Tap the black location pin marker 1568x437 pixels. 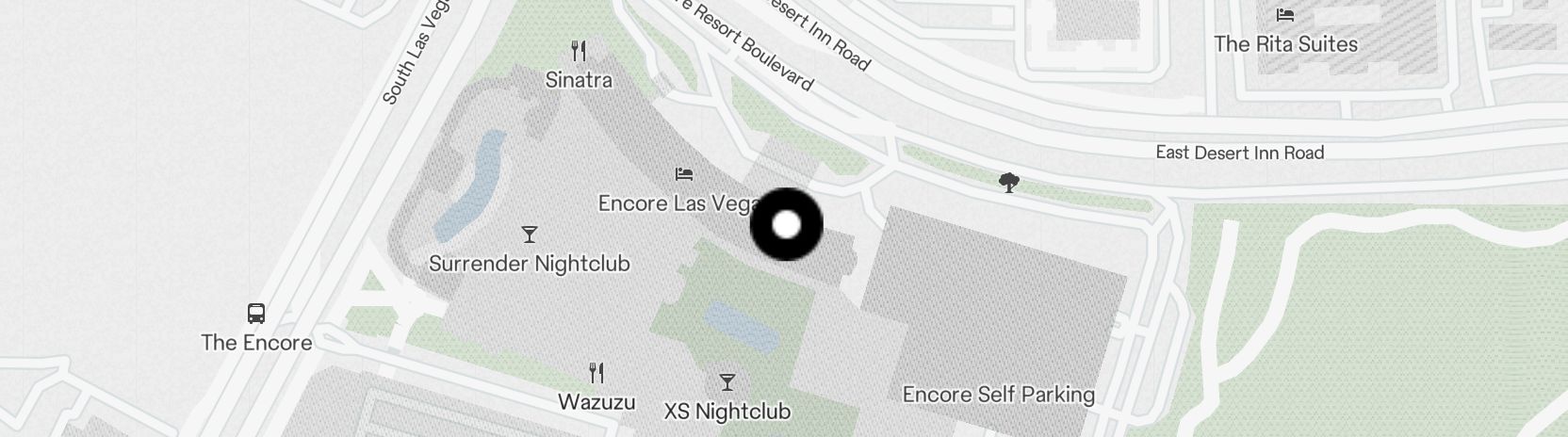(786, 225)
